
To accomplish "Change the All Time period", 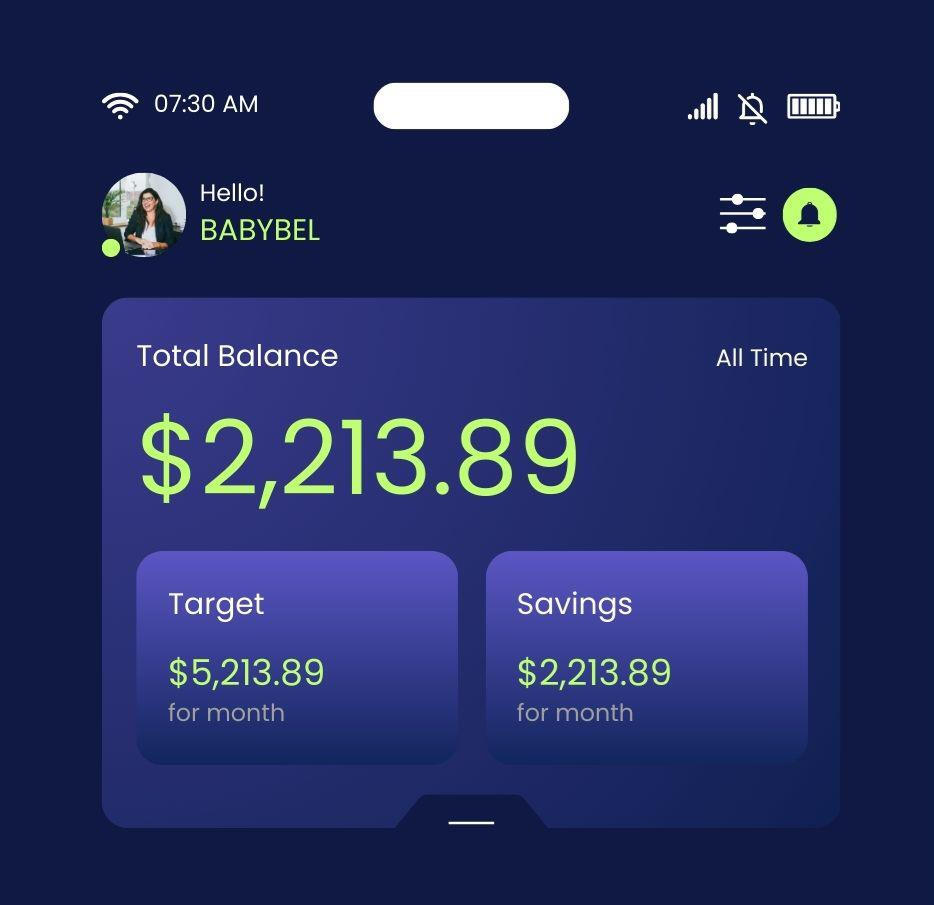I will tap(761, 358).
